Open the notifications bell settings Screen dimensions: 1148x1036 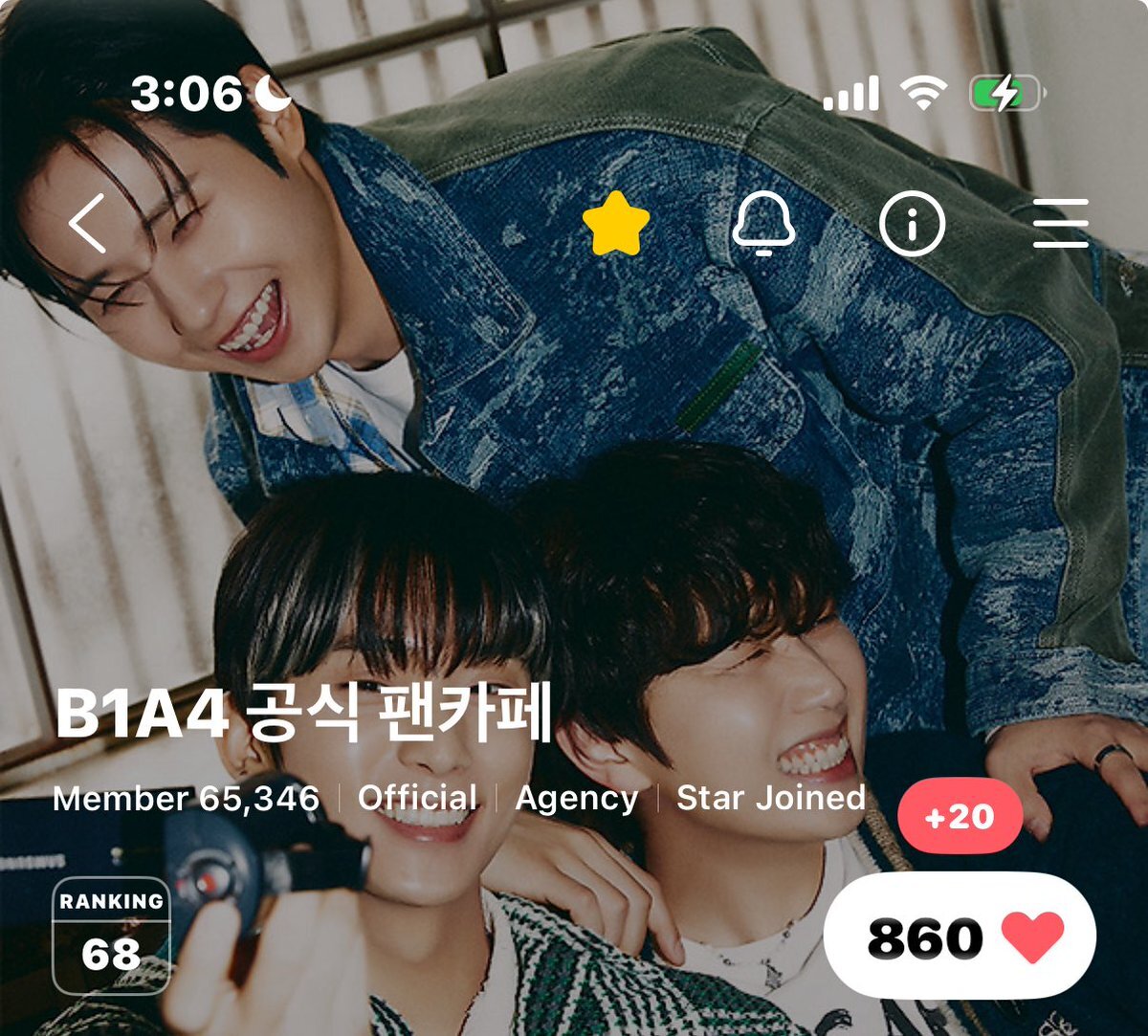point(763,224)
